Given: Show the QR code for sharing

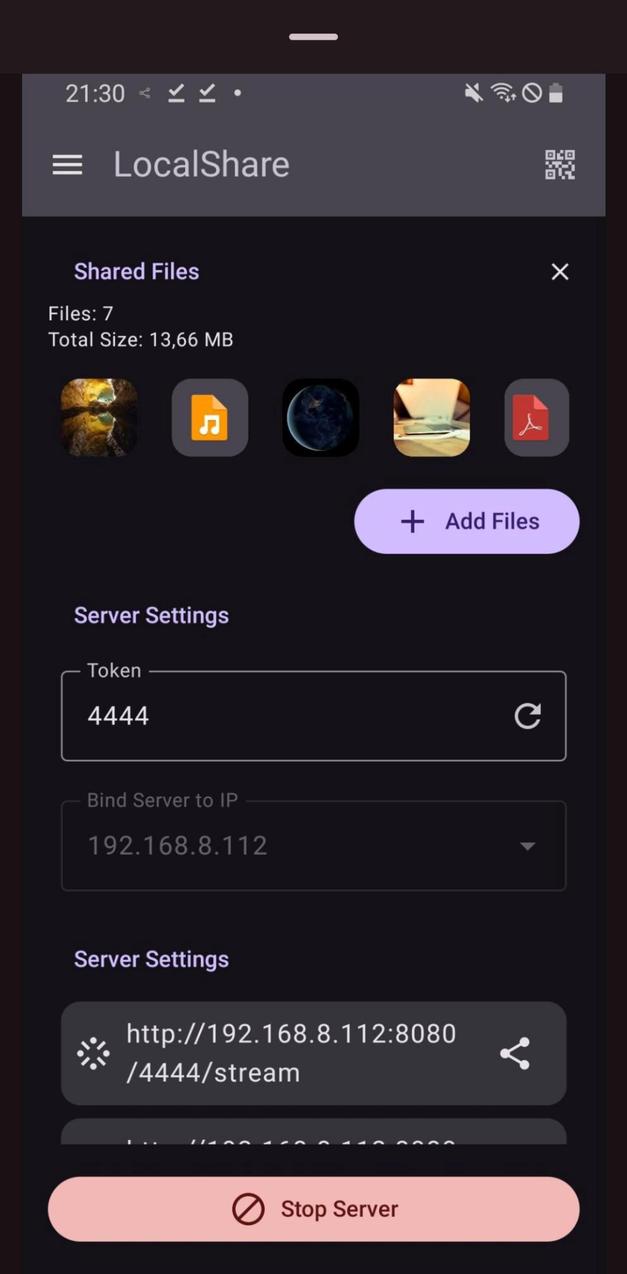Looking at the screenshot, I should (x=559, y=165).
